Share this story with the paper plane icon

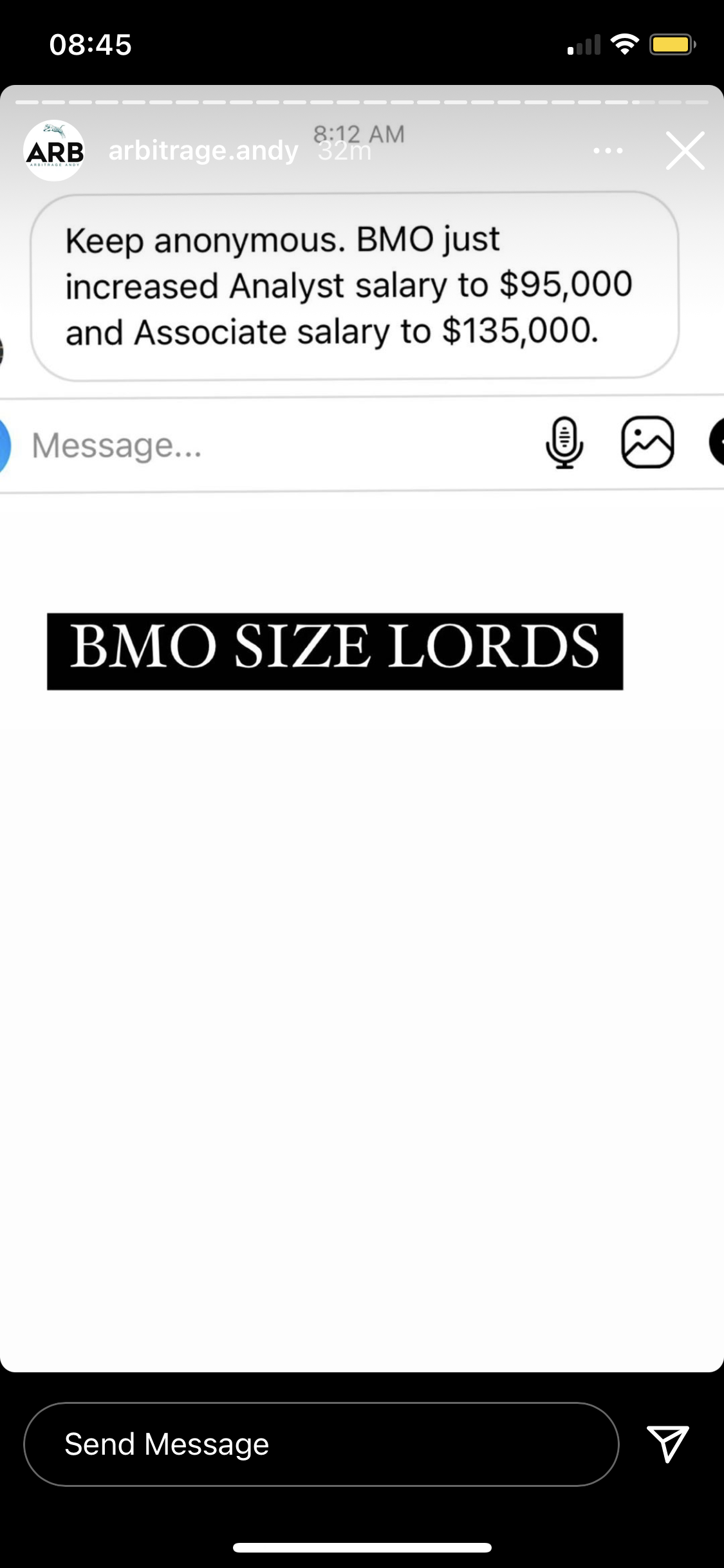point(667,1442)
